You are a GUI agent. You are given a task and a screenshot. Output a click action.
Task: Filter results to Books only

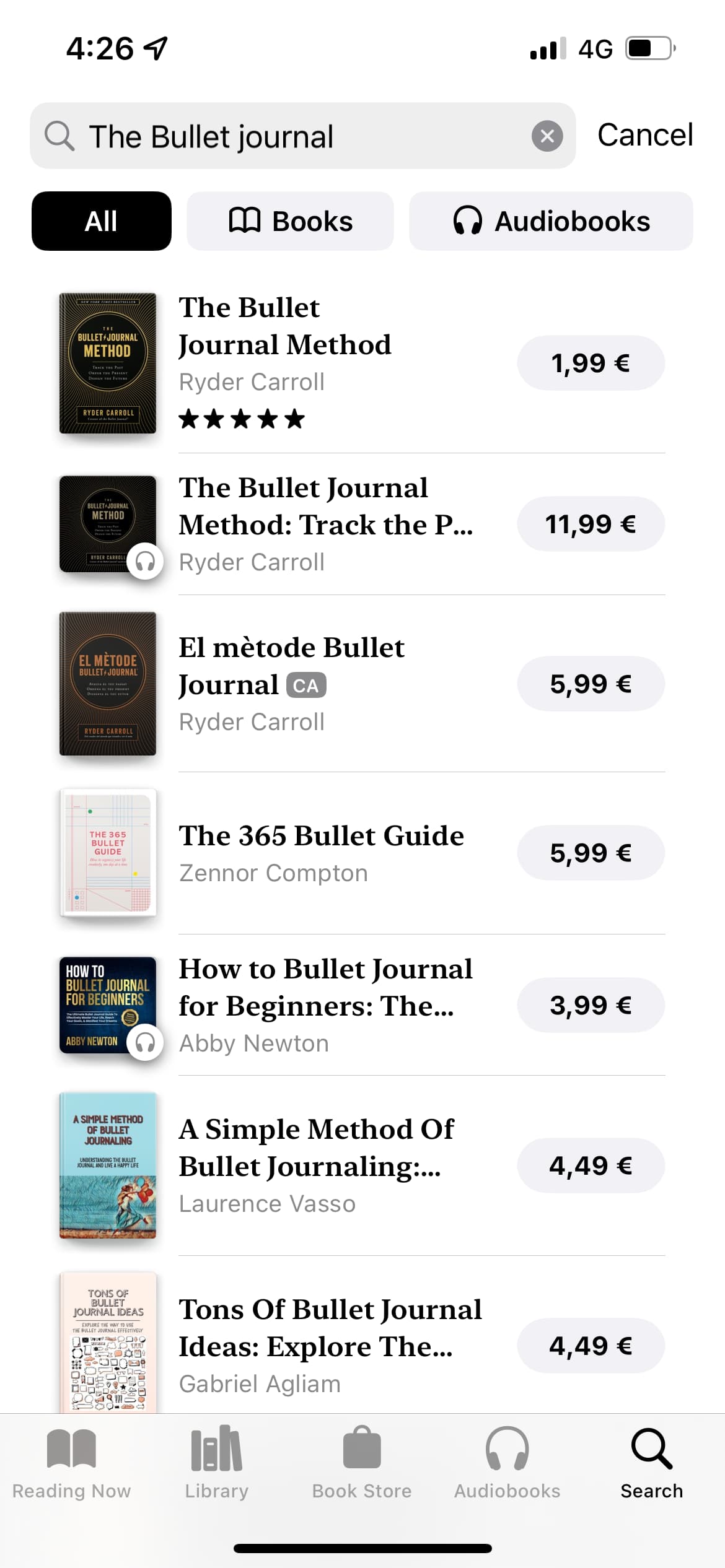point(290,221)
